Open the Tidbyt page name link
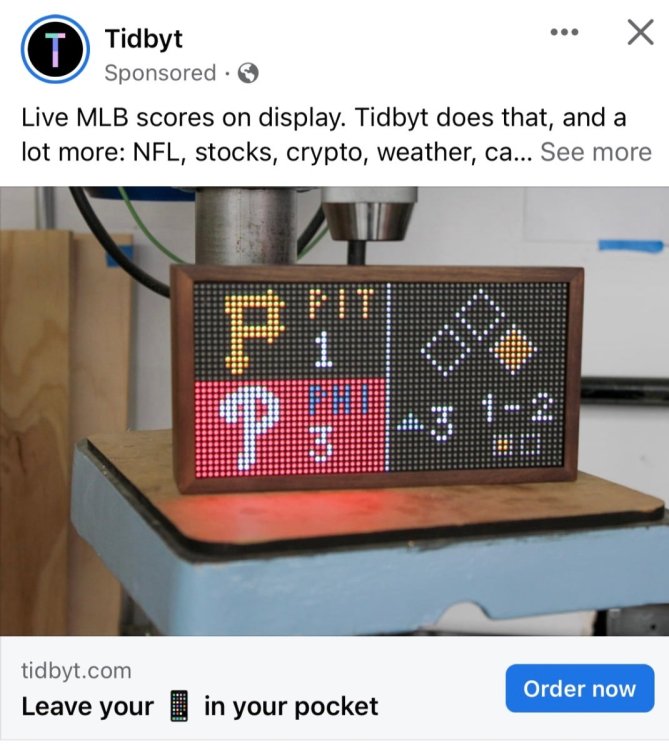Image resolution: width=669 pixels, height=750 pixels. pos(144,38)
